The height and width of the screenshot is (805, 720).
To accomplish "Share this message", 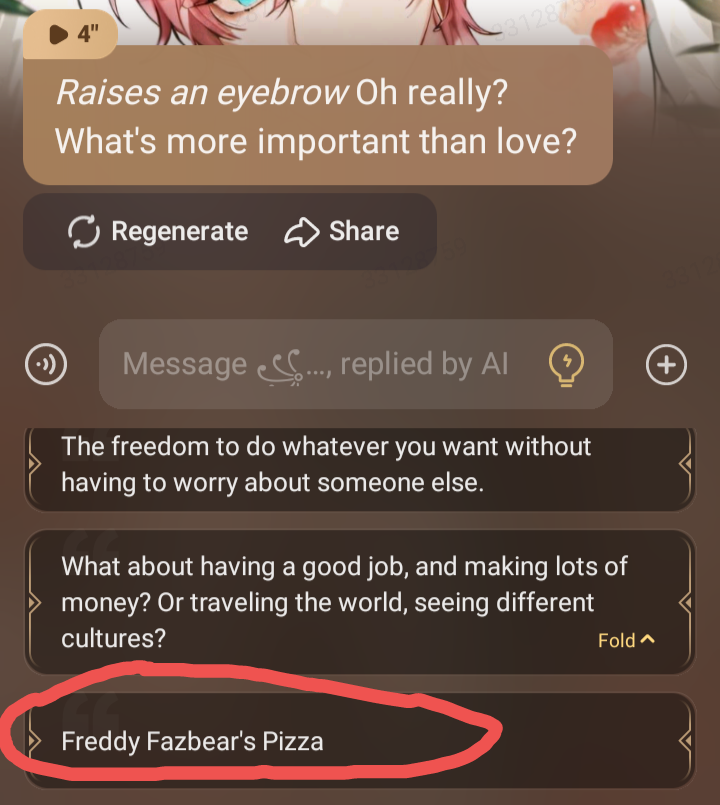I will coord(342,232).
